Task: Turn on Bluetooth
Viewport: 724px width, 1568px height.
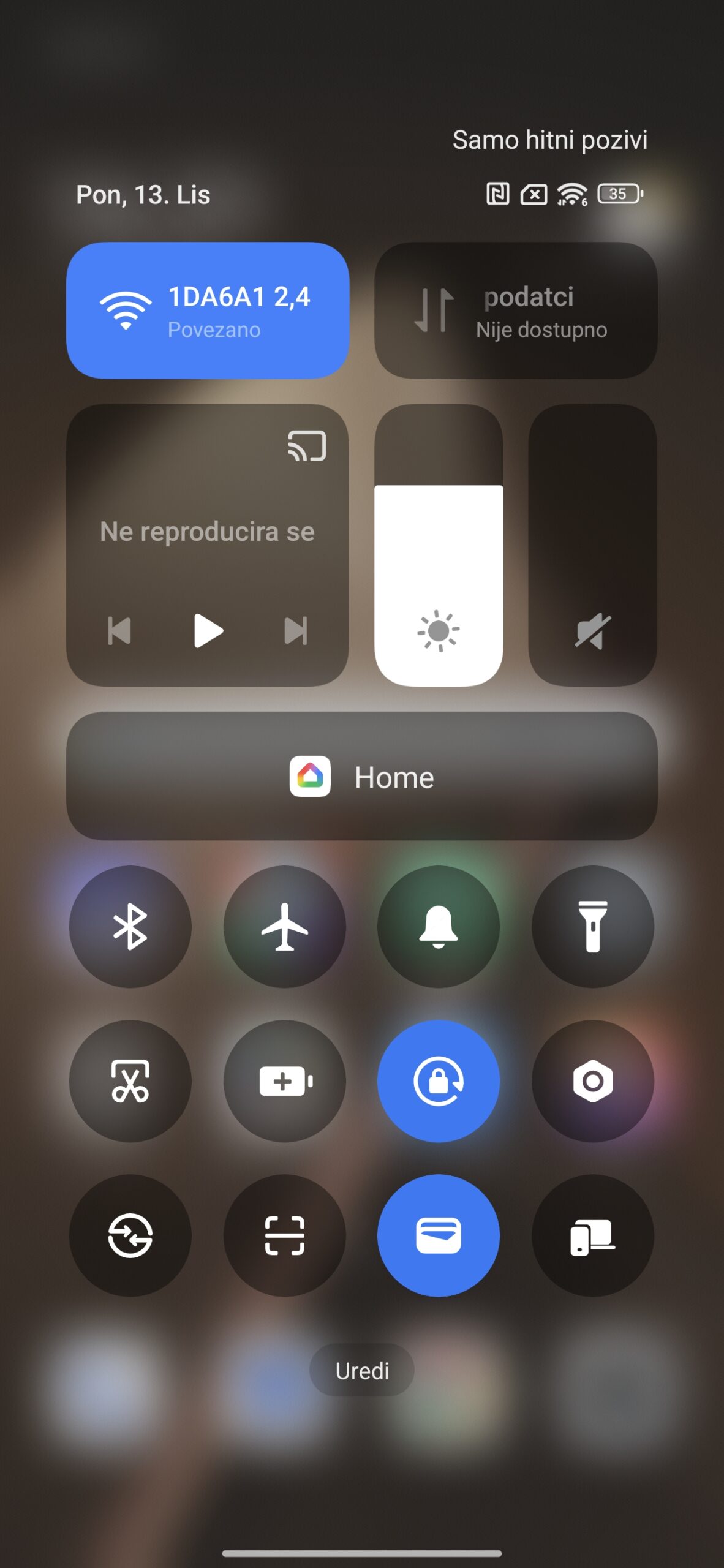Action: tap(130, 926)
